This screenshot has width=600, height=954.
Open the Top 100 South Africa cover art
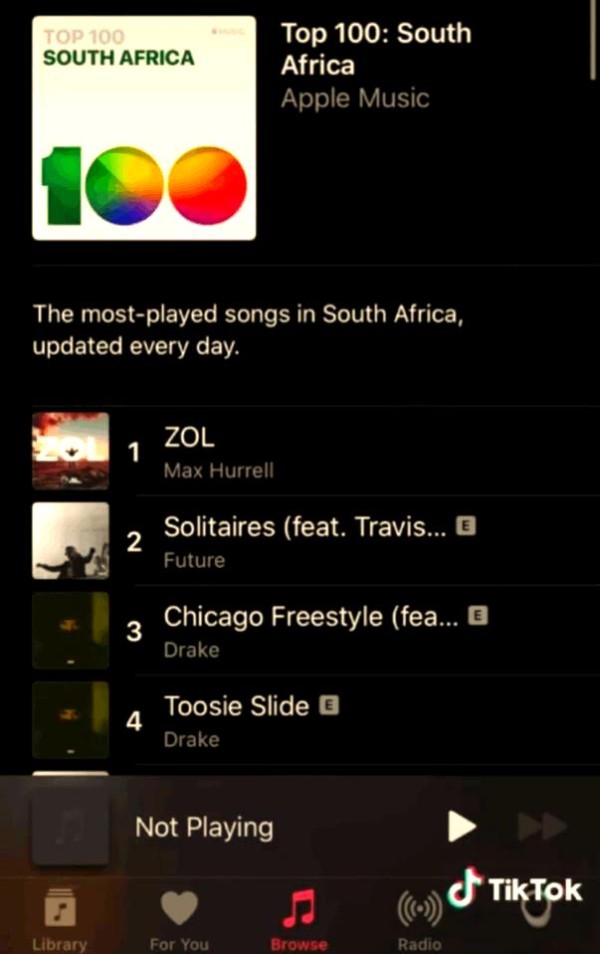(144, 128)
